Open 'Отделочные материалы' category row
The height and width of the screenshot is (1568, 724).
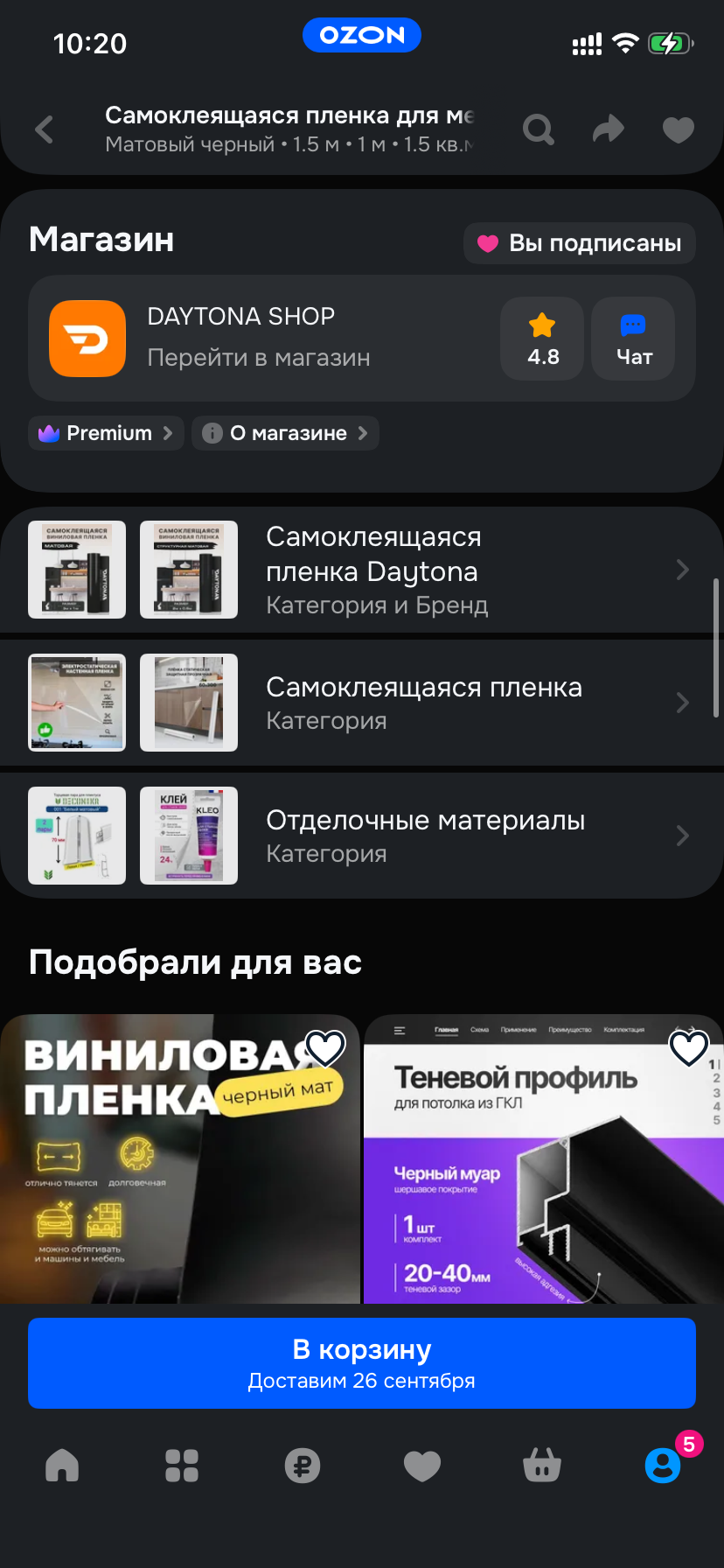(x=425, y=836)
